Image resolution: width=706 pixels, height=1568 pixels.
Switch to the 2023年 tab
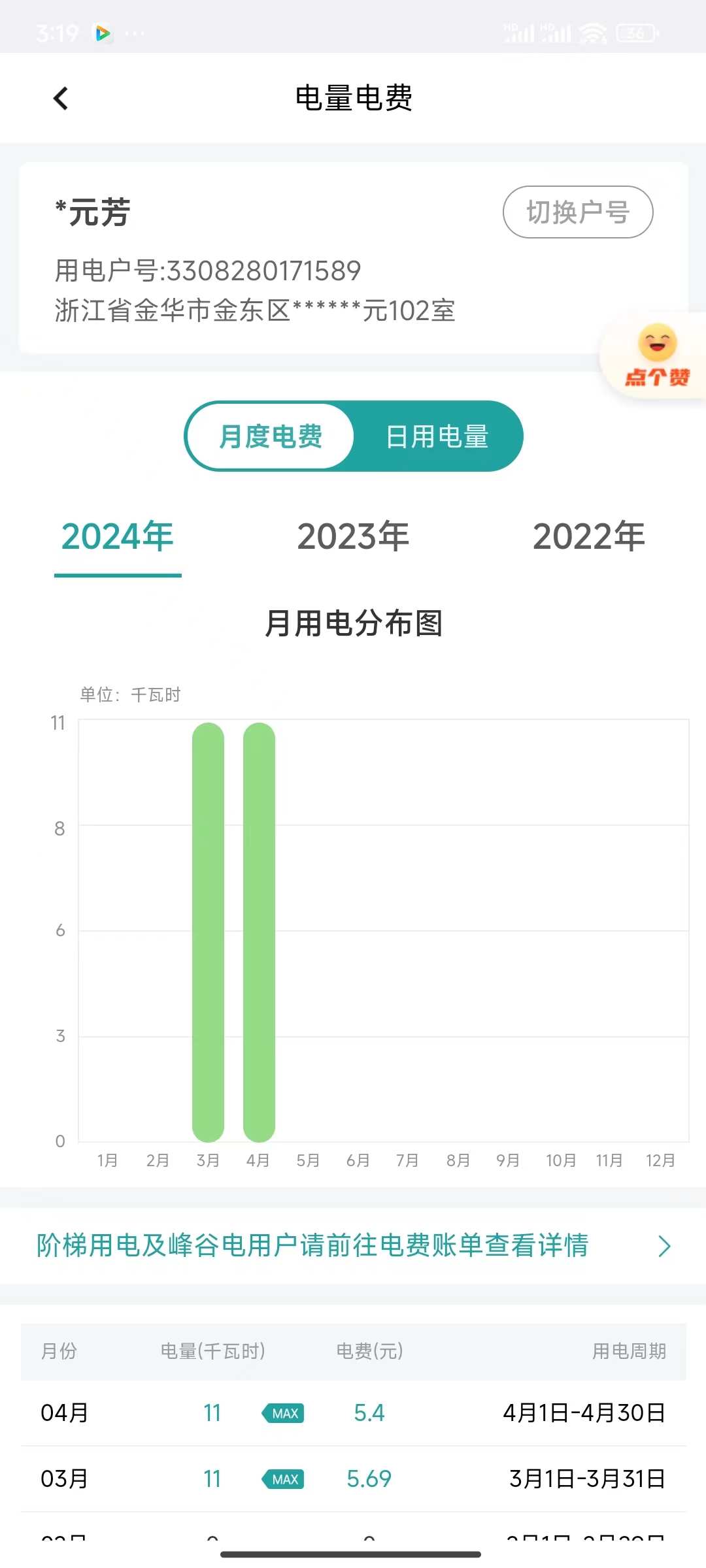coord(353,537)
